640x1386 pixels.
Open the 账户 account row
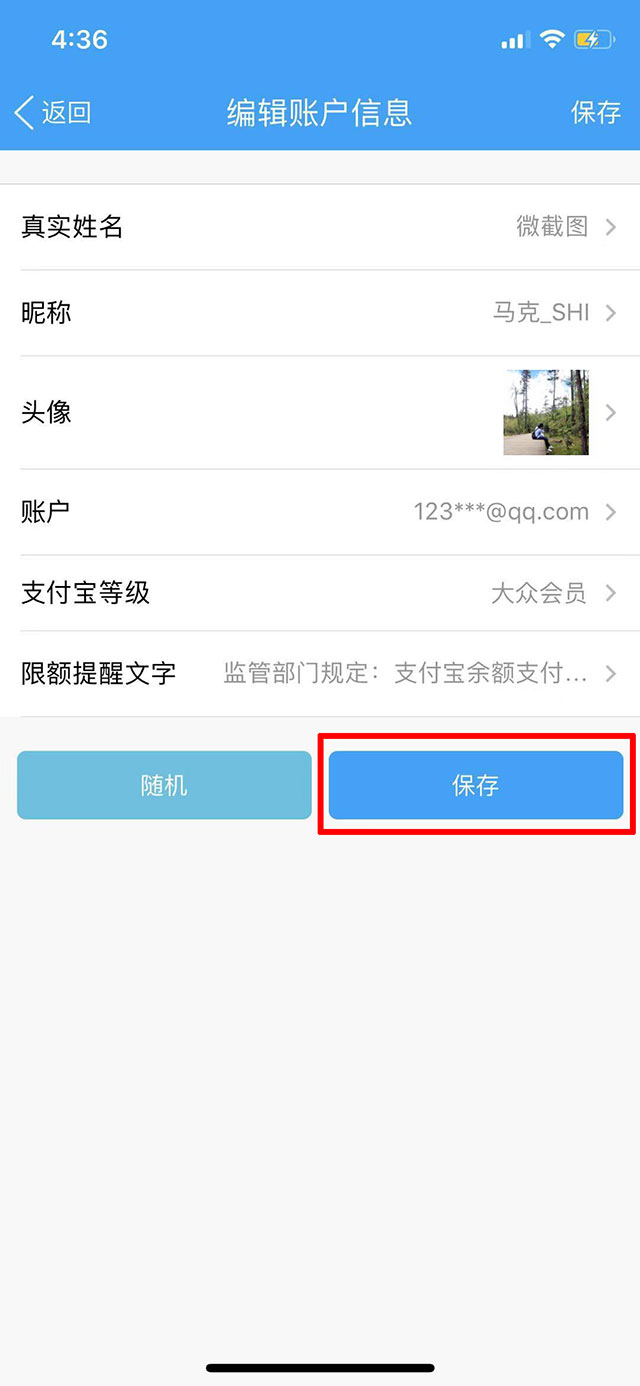click(320, 512)
